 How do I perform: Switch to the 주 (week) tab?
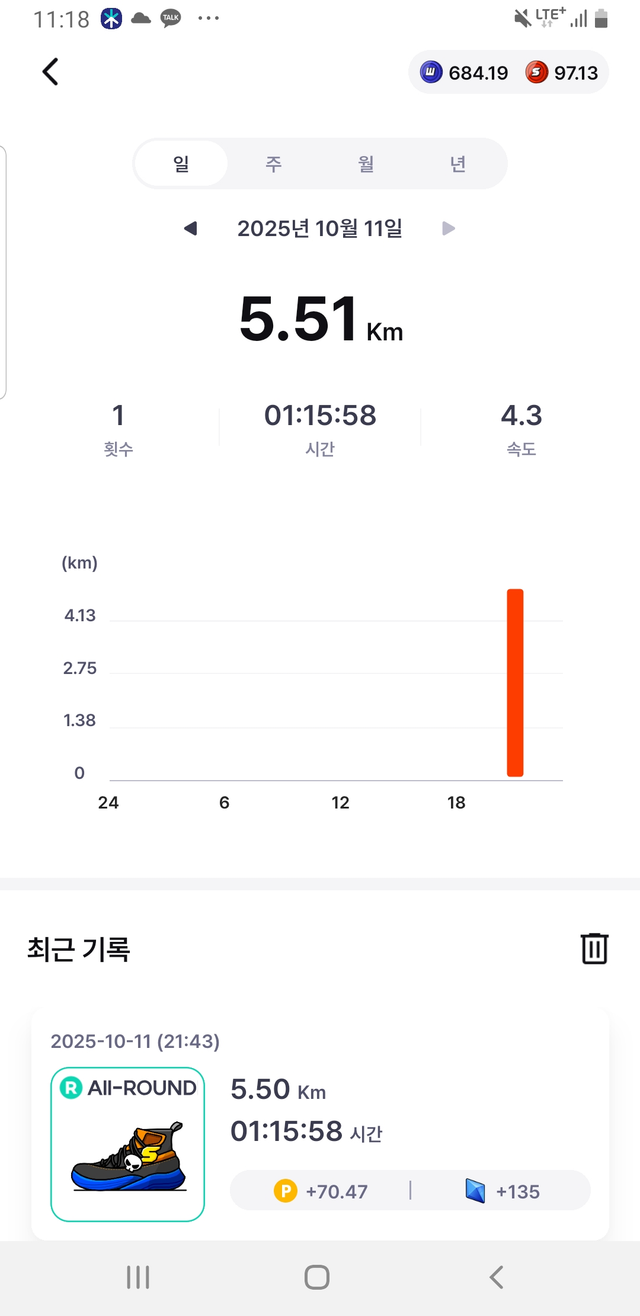pyautogui.click(x=273, y=164)
